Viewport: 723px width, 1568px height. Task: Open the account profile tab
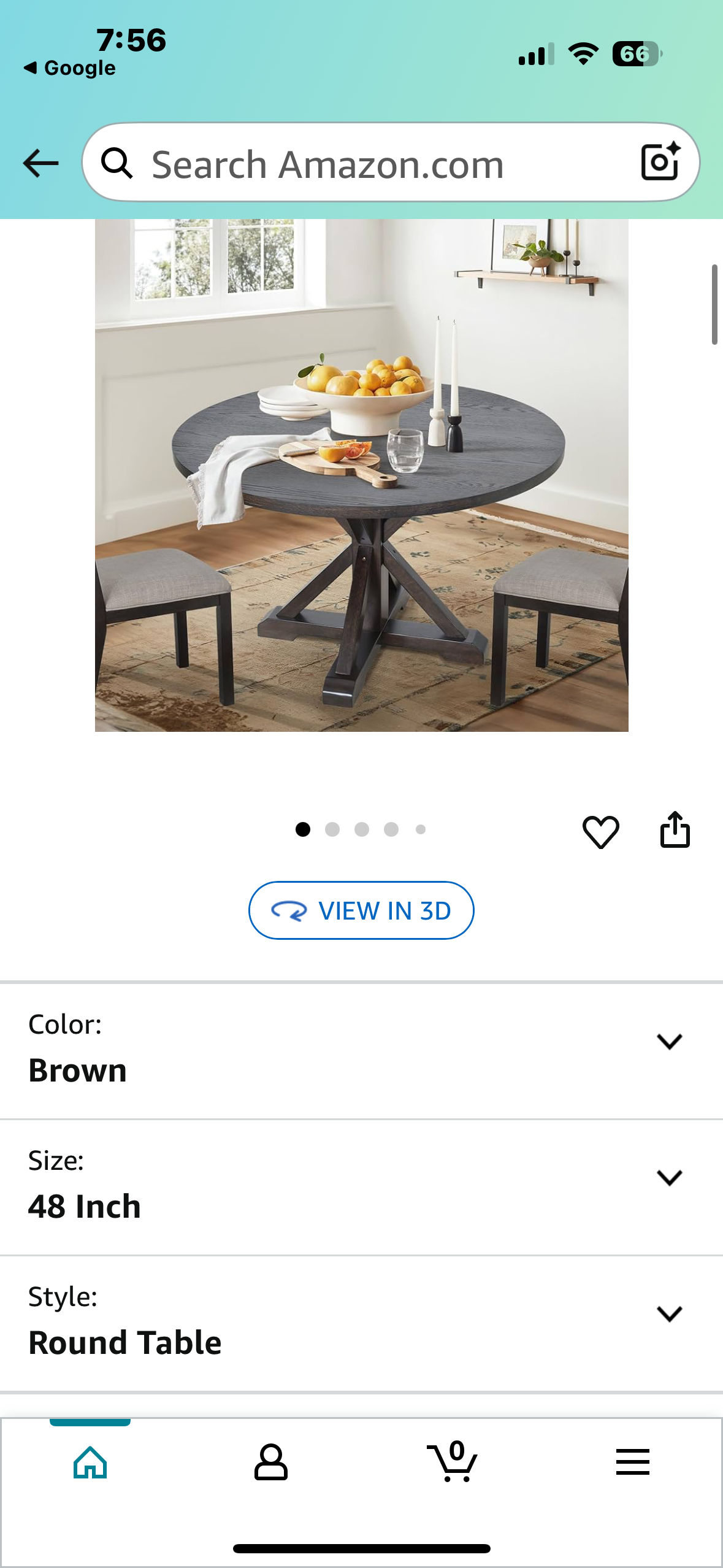(270, 1462)
